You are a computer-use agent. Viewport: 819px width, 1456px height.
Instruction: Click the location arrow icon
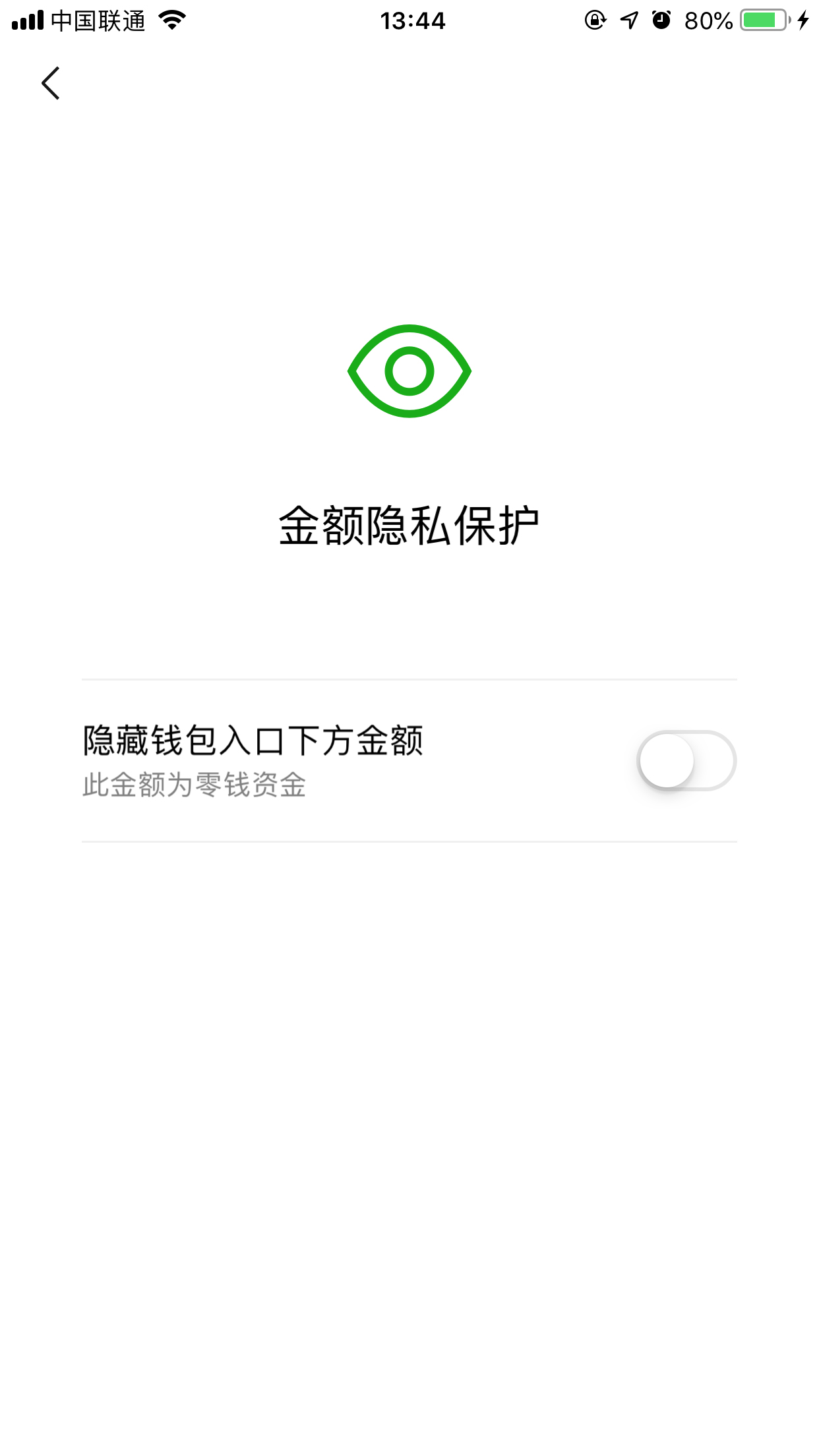pos(629,20)
